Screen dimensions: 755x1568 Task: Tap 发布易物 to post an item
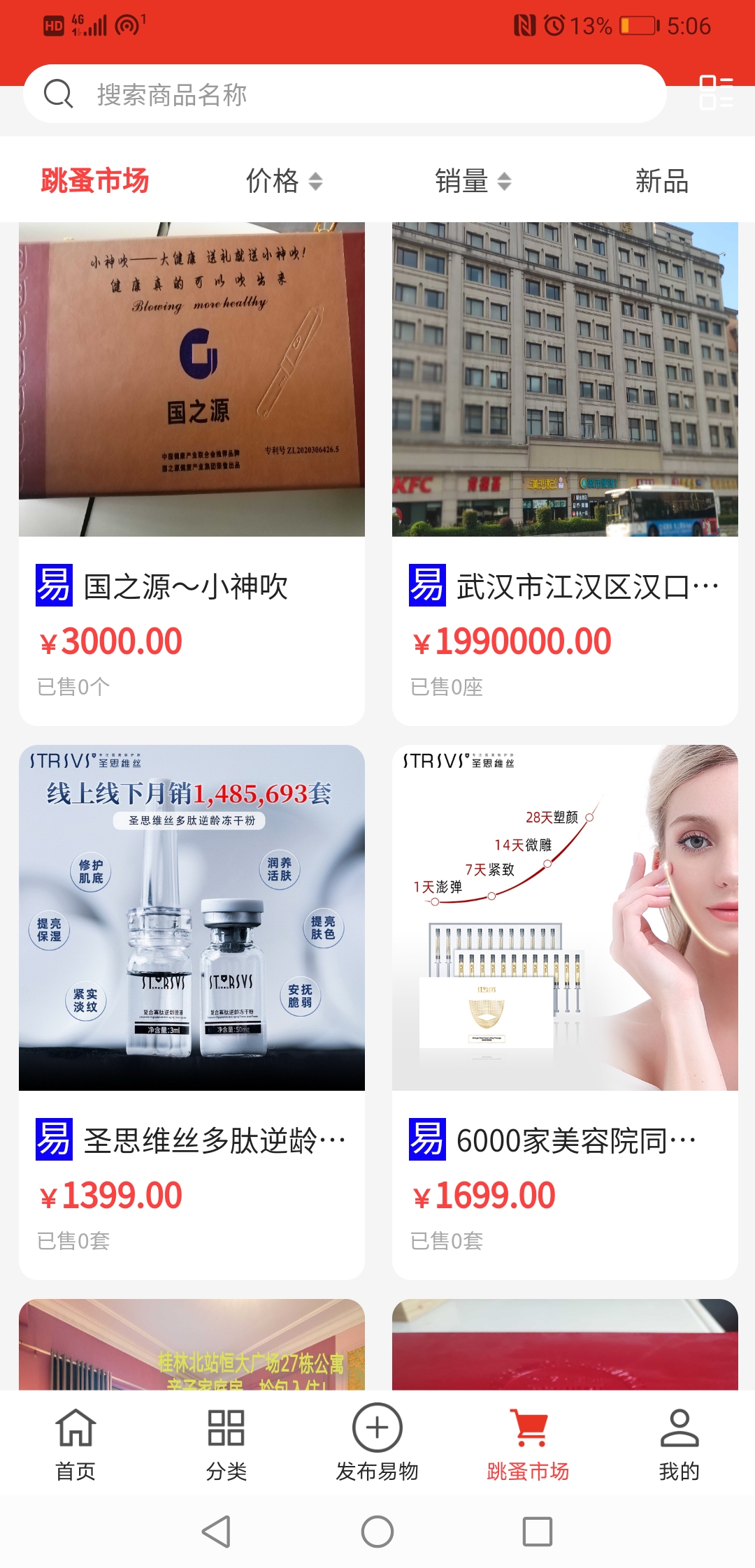(x=377, y=1444)
